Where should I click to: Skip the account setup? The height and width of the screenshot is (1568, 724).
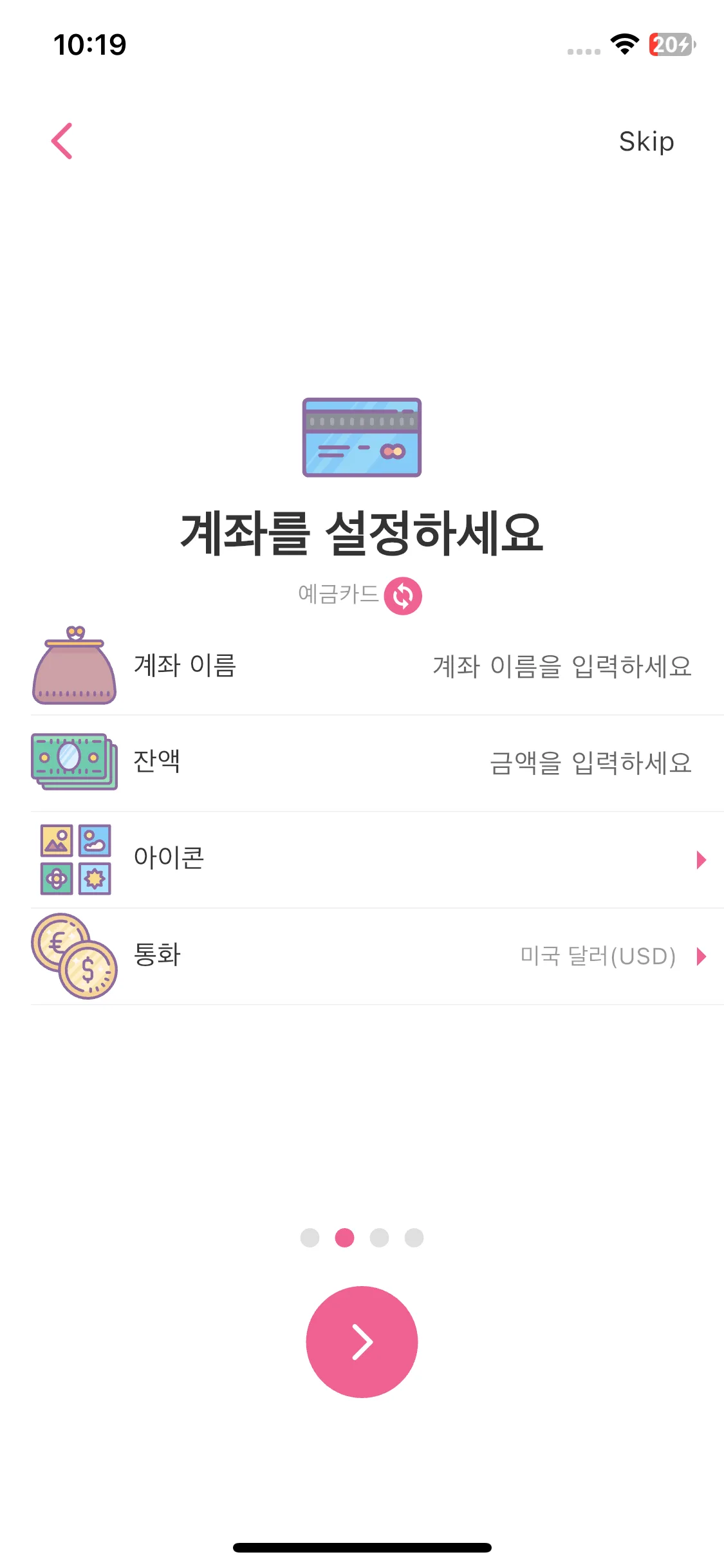pos(645,142)
